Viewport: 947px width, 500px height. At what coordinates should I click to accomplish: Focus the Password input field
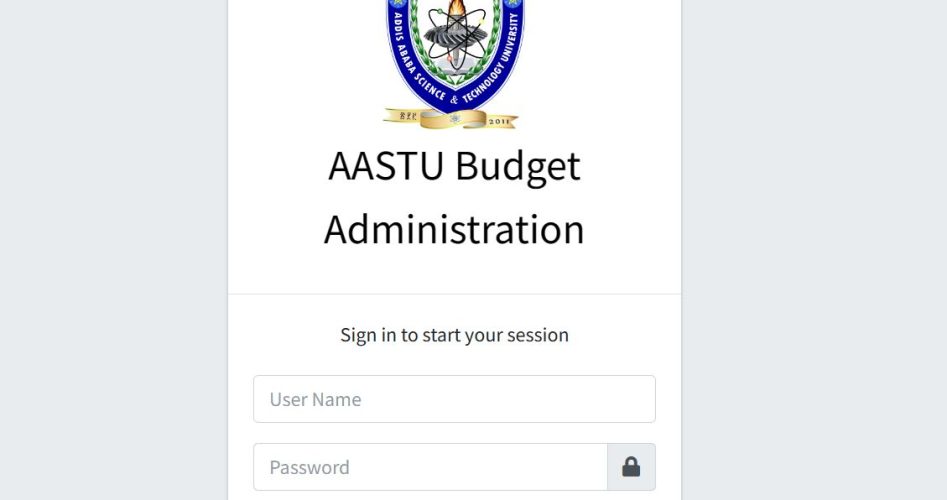pos(430,467)
